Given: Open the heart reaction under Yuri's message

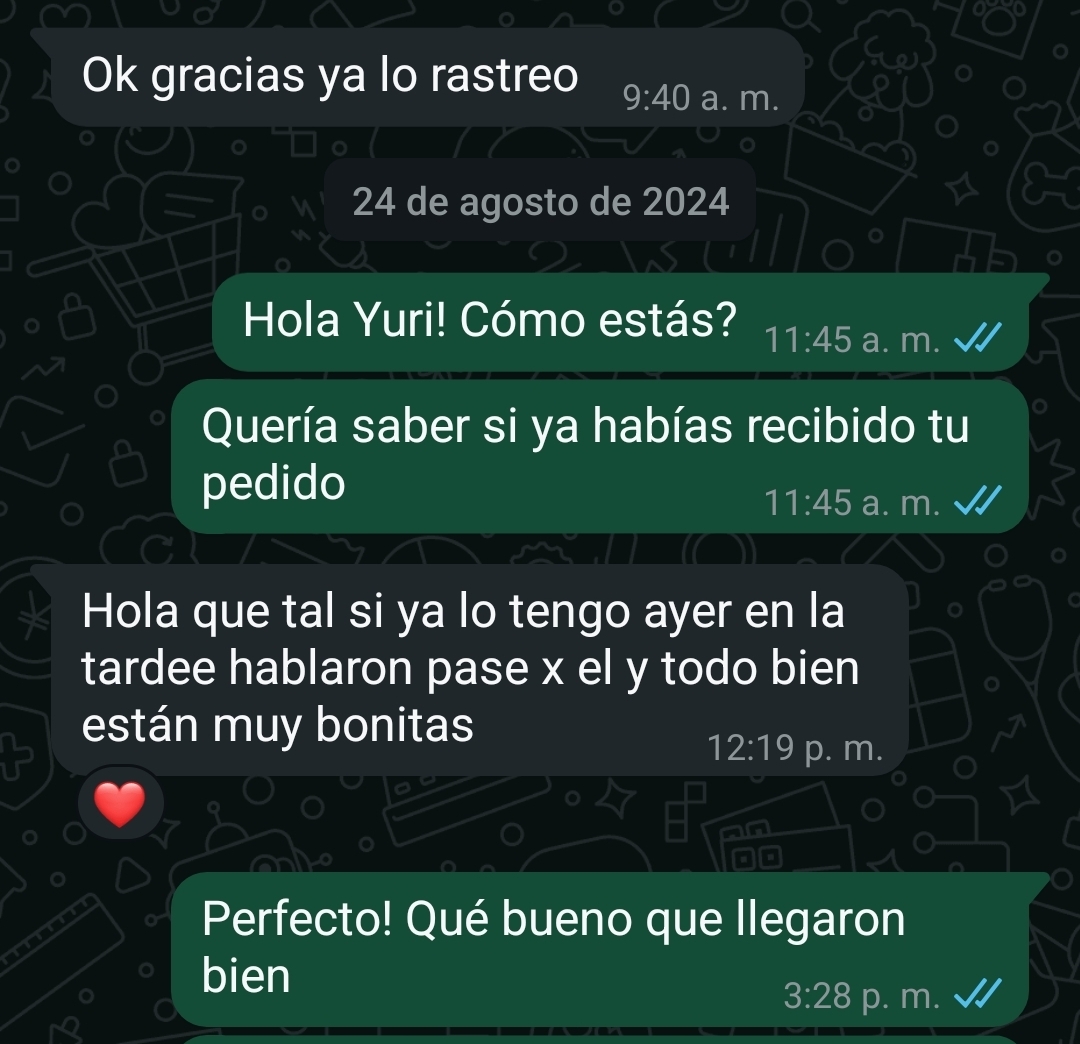Looking at the screenshot, I should pyautogui.click(x=120, y=804).
